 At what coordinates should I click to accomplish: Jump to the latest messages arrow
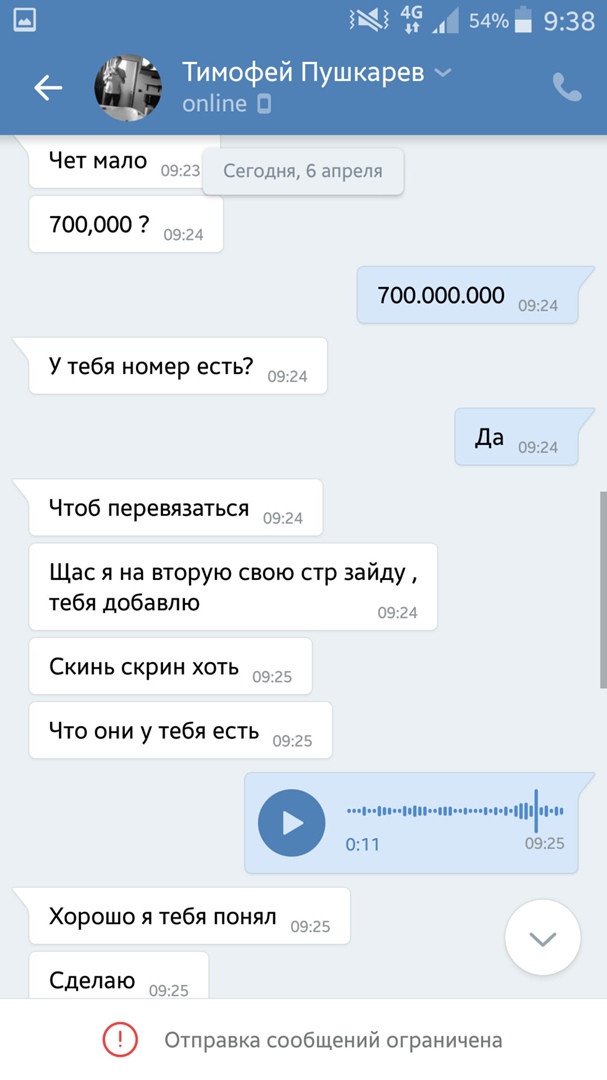(x=542, y=938)
